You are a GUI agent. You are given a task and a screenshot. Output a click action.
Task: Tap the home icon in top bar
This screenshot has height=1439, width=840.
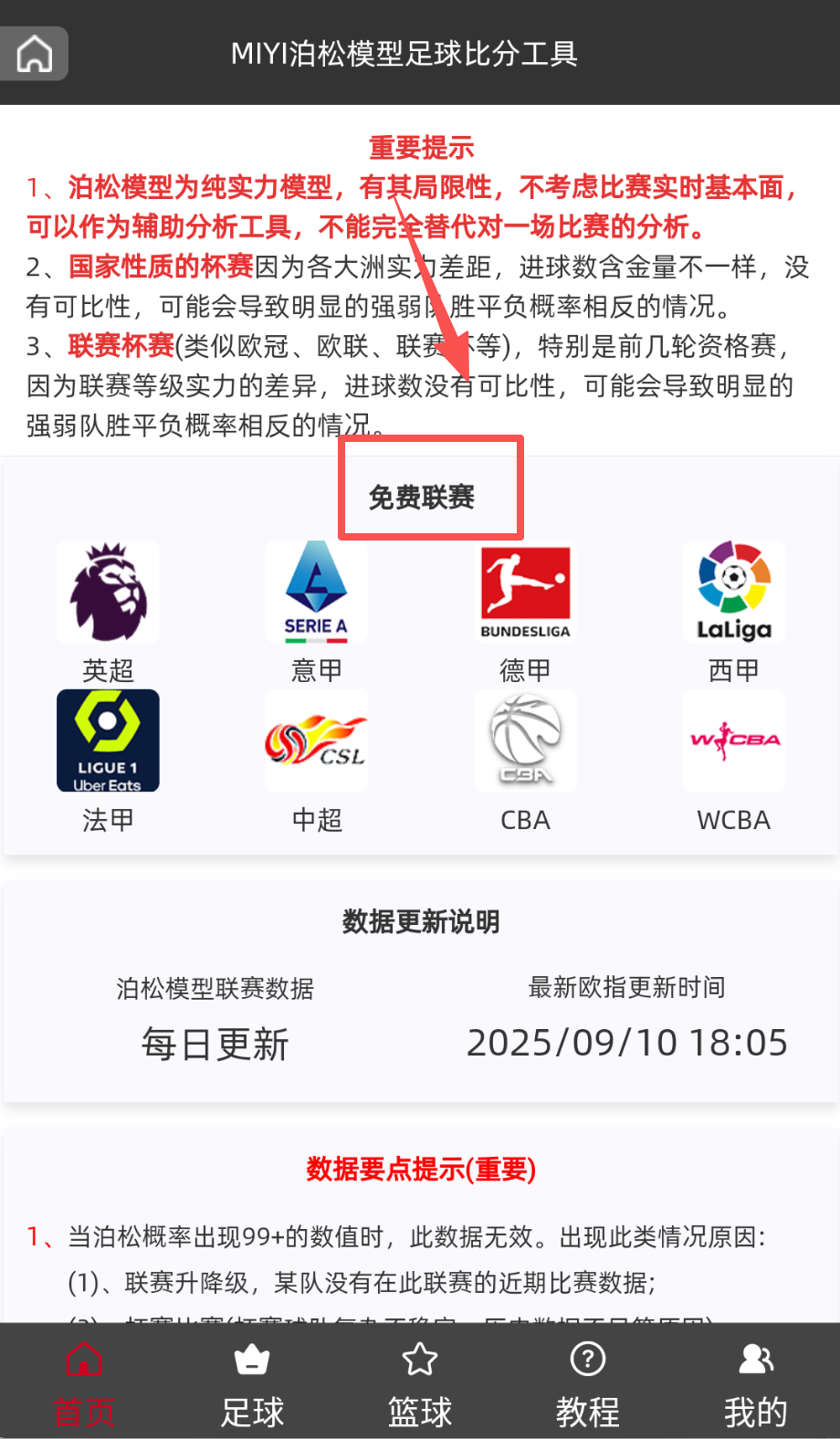tap(35, 53)
